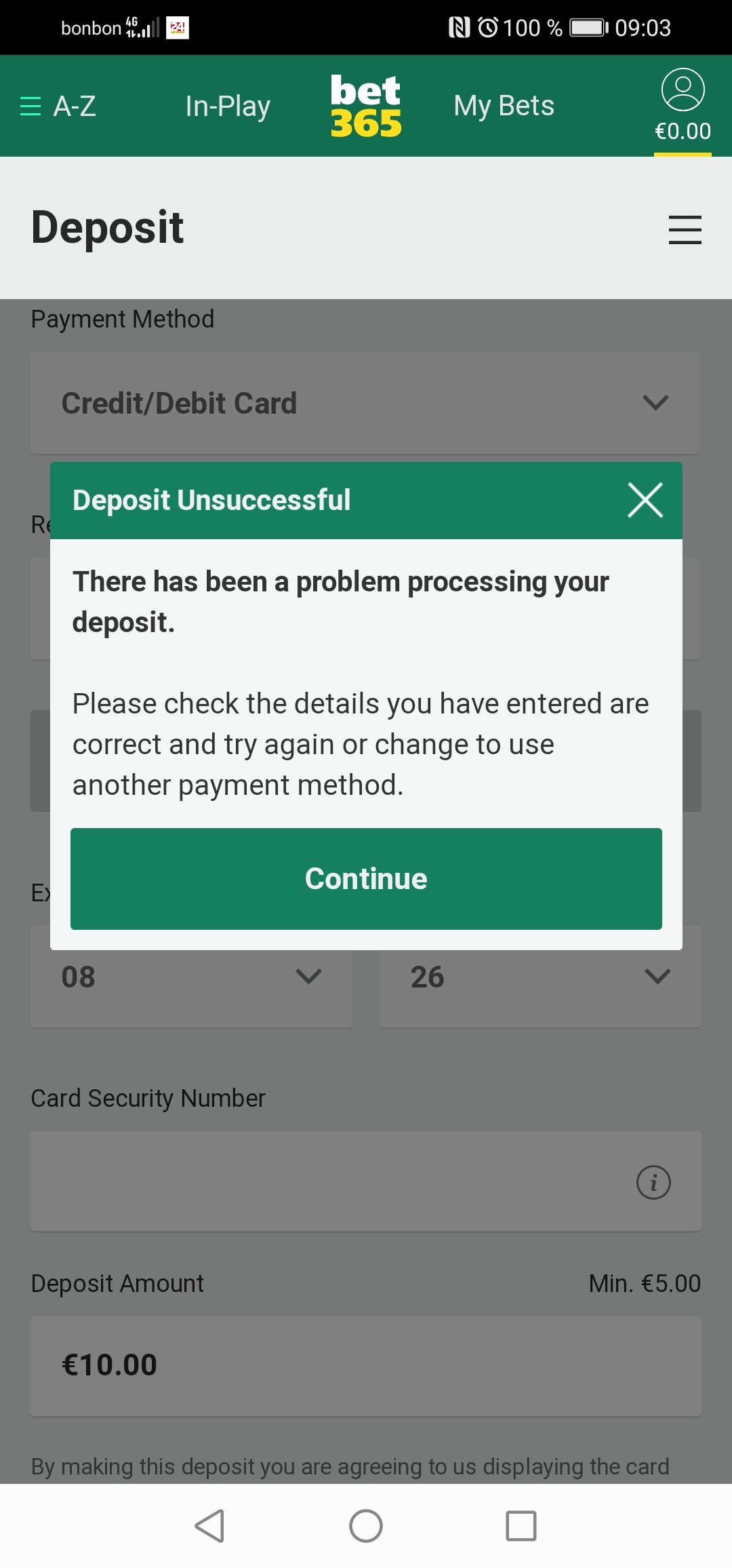This screenshot has width=732, height=1568.
Task: Open the account profile icon
Action: 683,90
